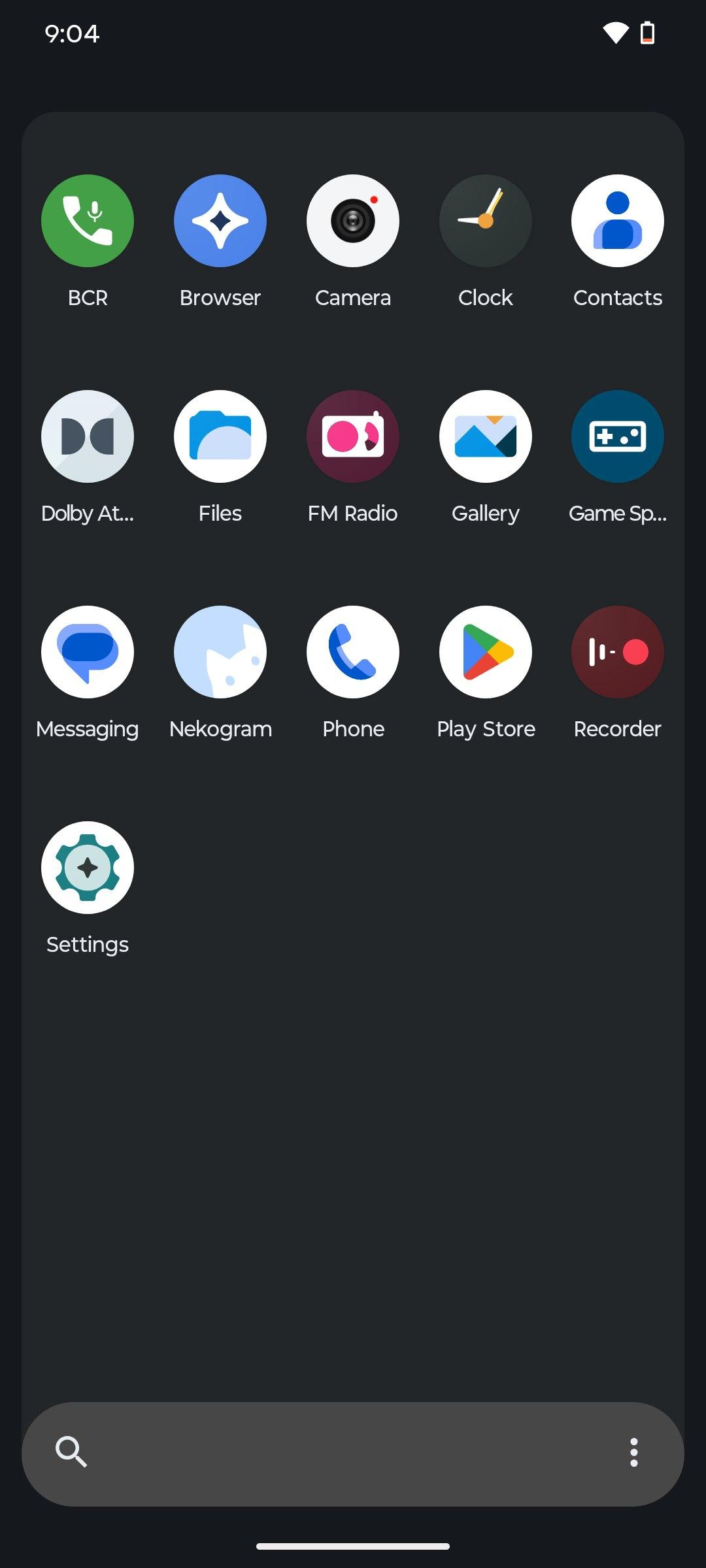
Task: Open the Settings app
Action: 88,868
